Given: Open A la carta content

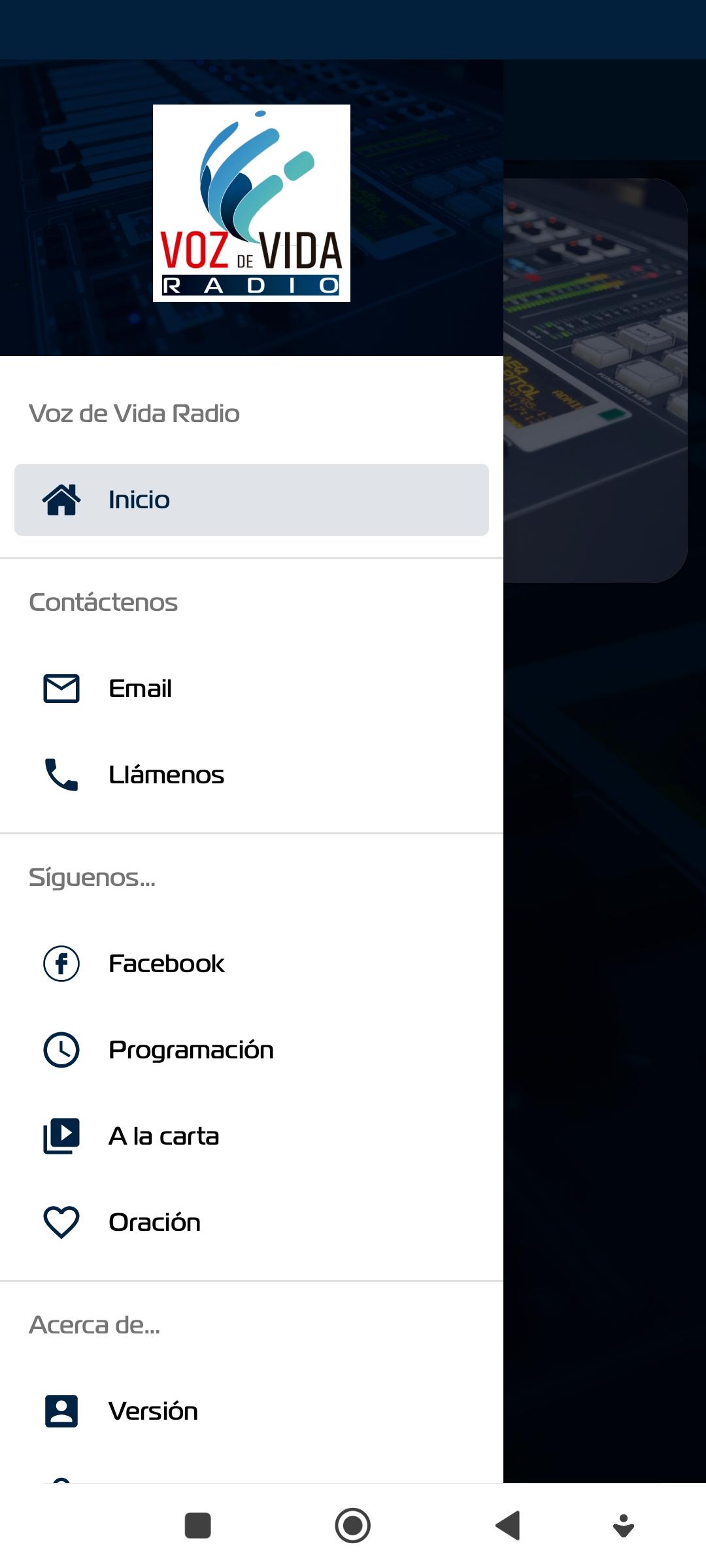Looking at the screenshot, I should pos(252,1136).
